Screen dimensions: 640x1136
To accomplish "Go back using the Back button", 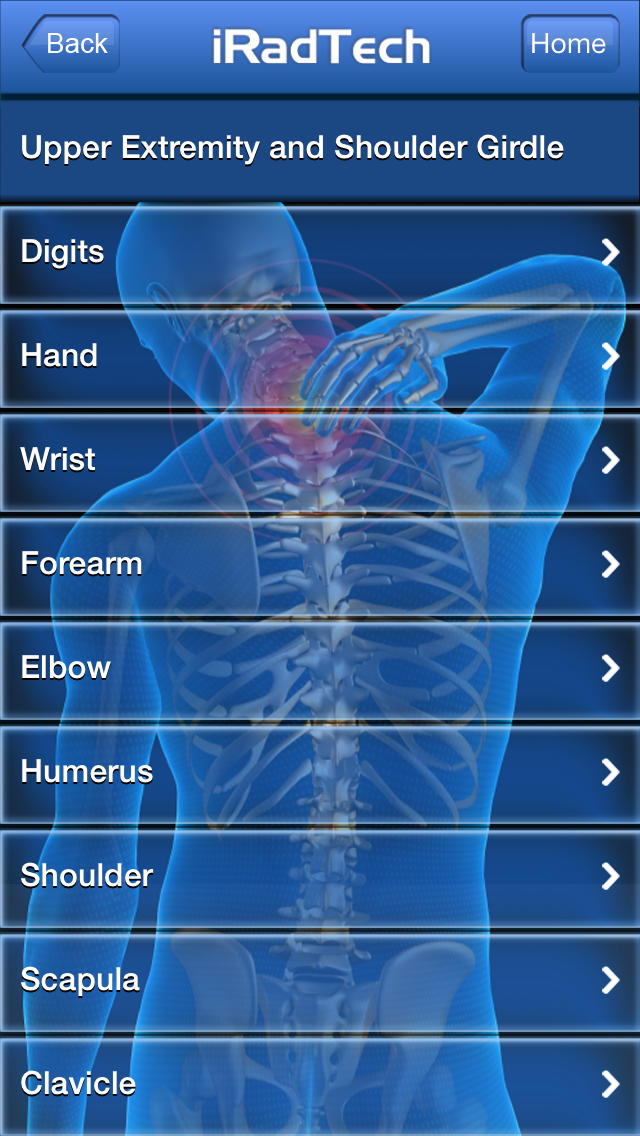I will pos(72,44).
